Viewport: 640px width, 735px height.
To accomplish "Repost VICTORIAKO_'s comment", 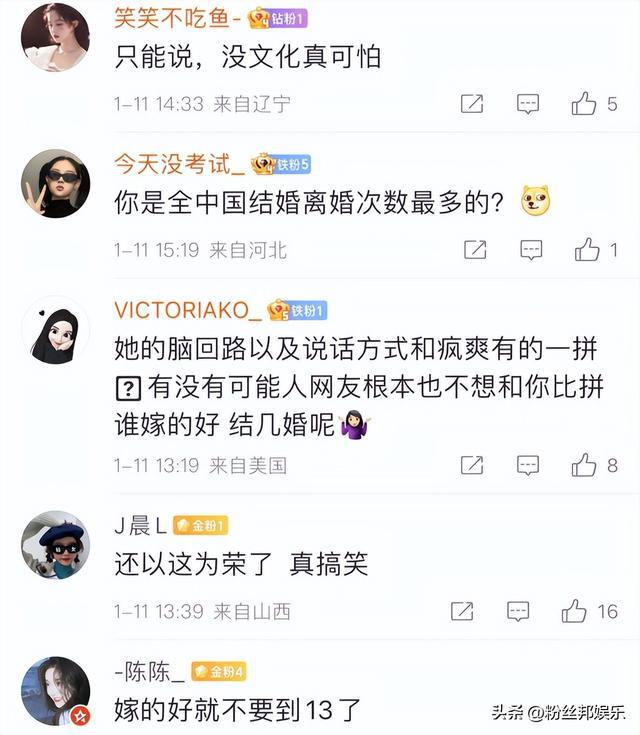I will [472, 465].
